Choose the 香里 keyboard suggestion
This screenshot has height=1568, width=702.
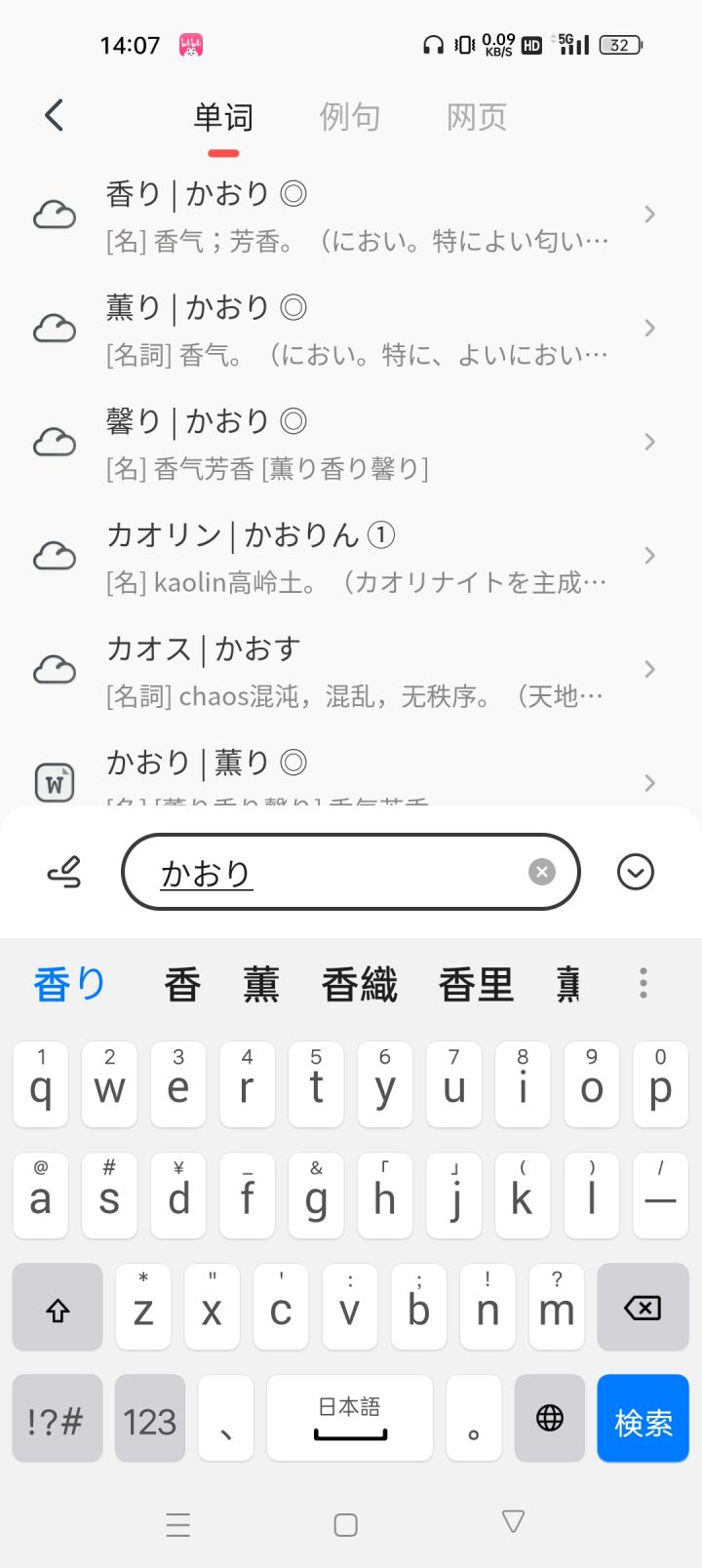(x=476, y=984)
